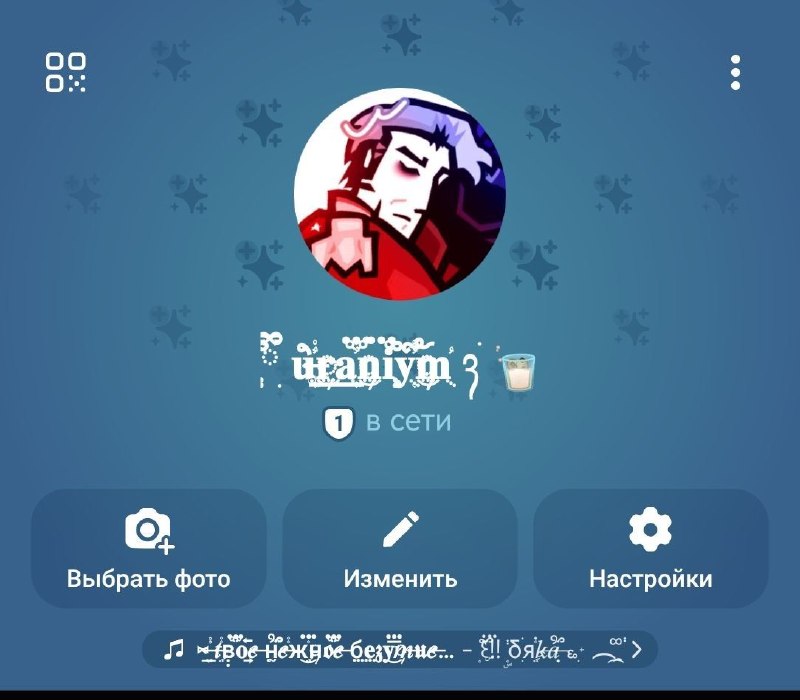Screen dimensions: 800x700
Task: Tap the milk glass emoji status
Action: coord(519,371)
